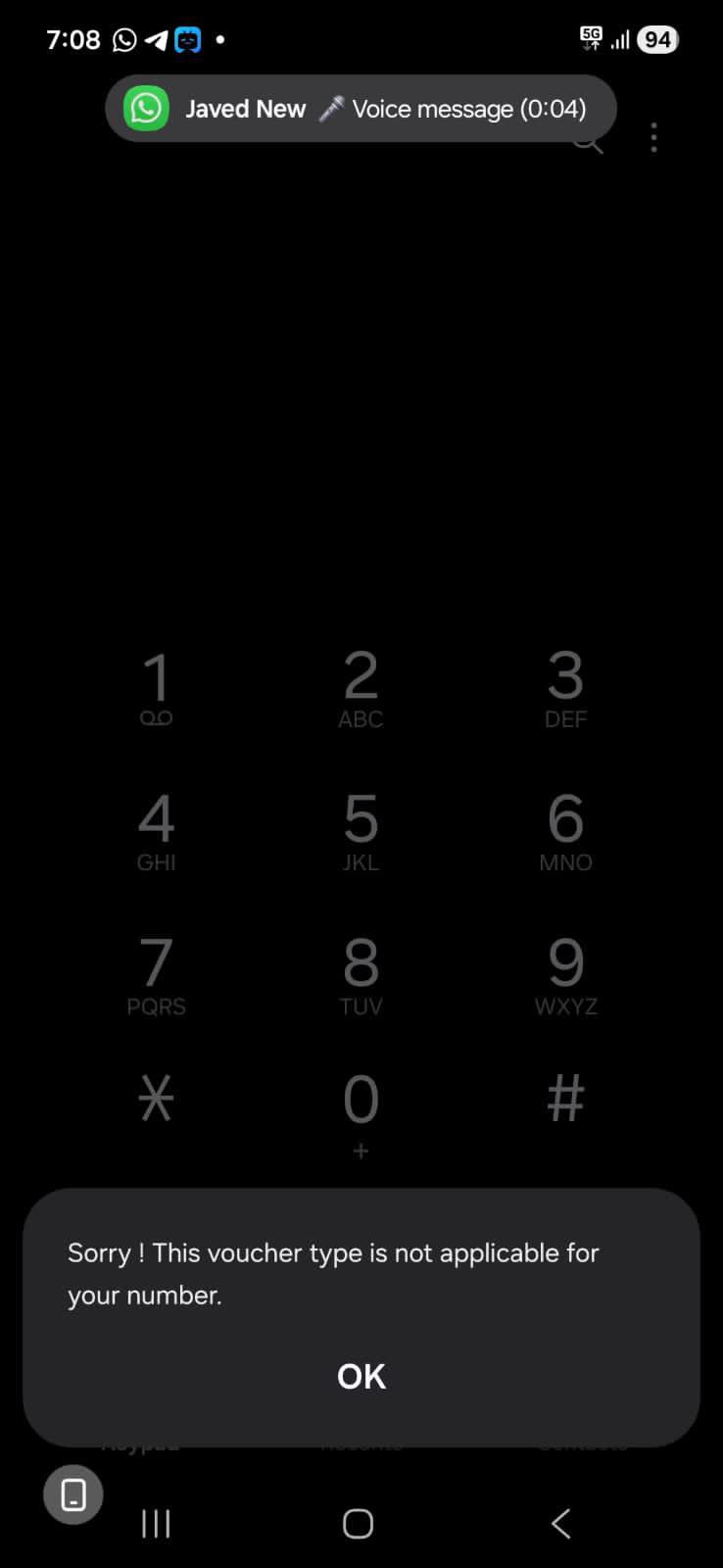Show recent apps from the navigation bar
Screen dimensions: 723x1568
156,1523
